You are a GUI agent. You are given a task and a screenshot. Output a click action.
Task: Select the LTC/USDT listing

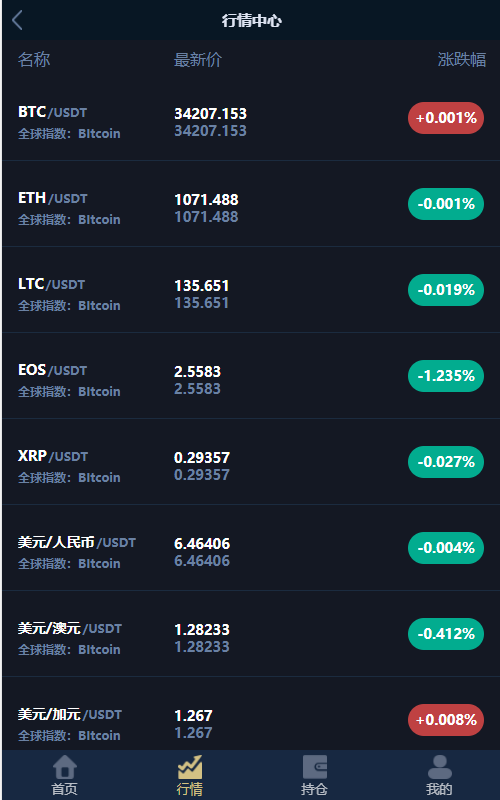251,290
